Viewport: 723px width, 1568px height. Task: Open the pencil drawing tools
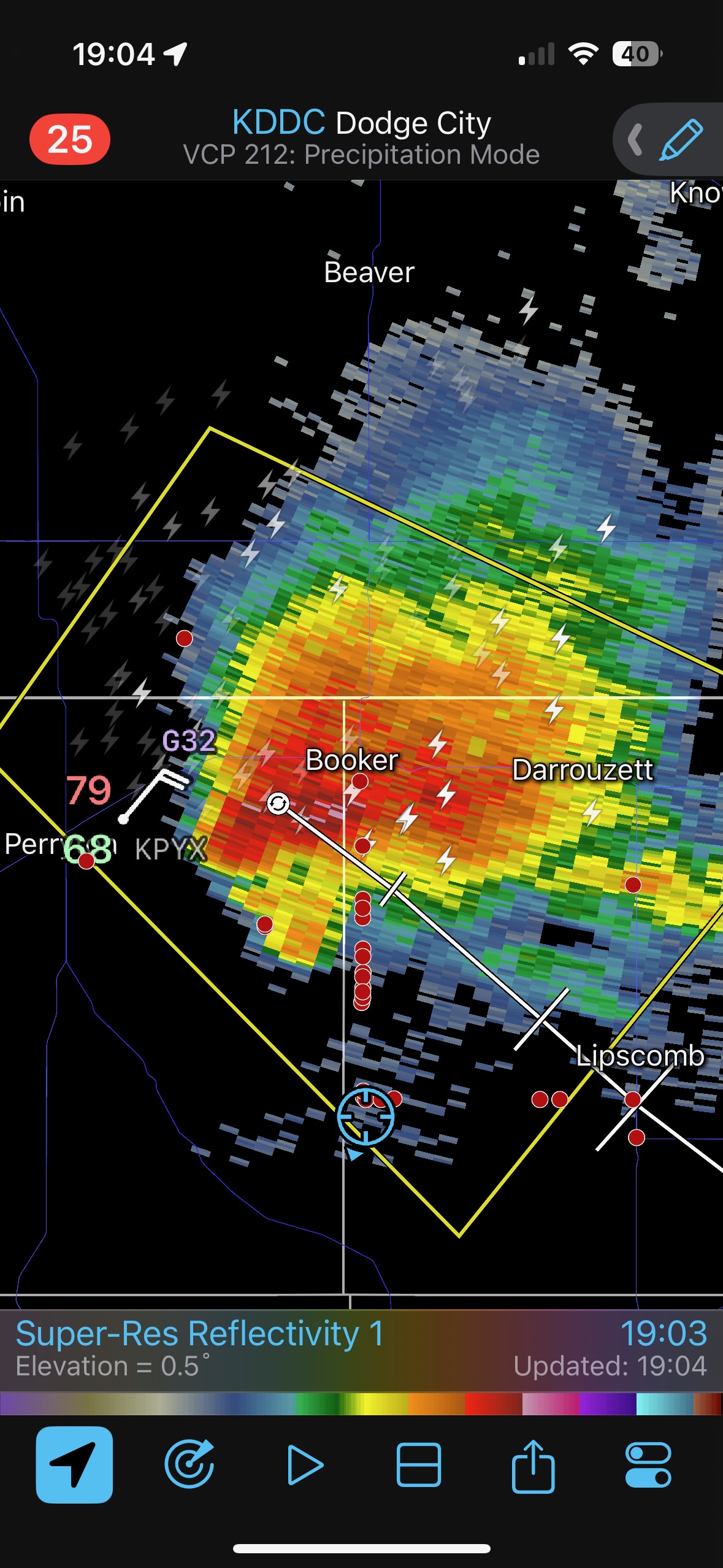point(680,140)
